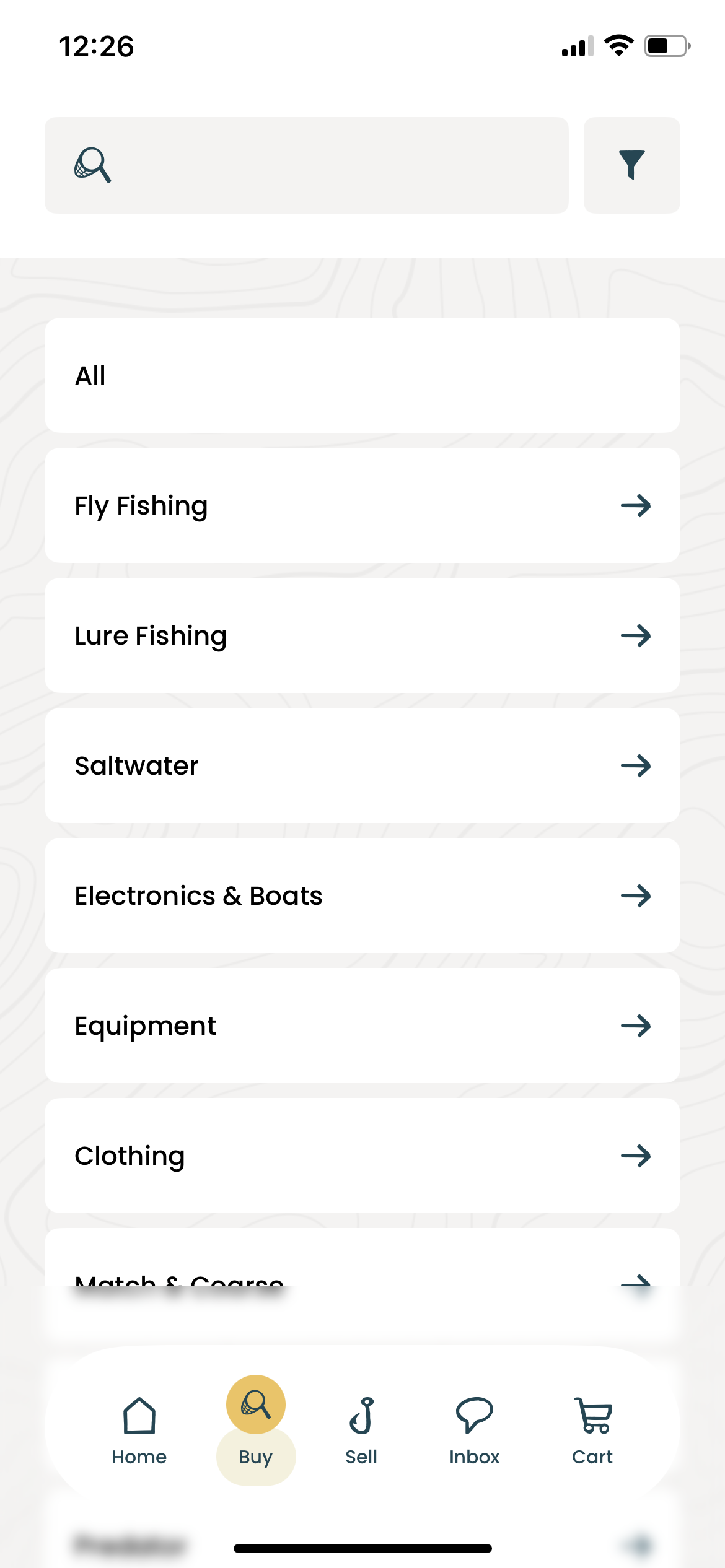Open the Fly Fishing category
The height and width of the screenshot is (1568, 725).
[x=362, y=505]
